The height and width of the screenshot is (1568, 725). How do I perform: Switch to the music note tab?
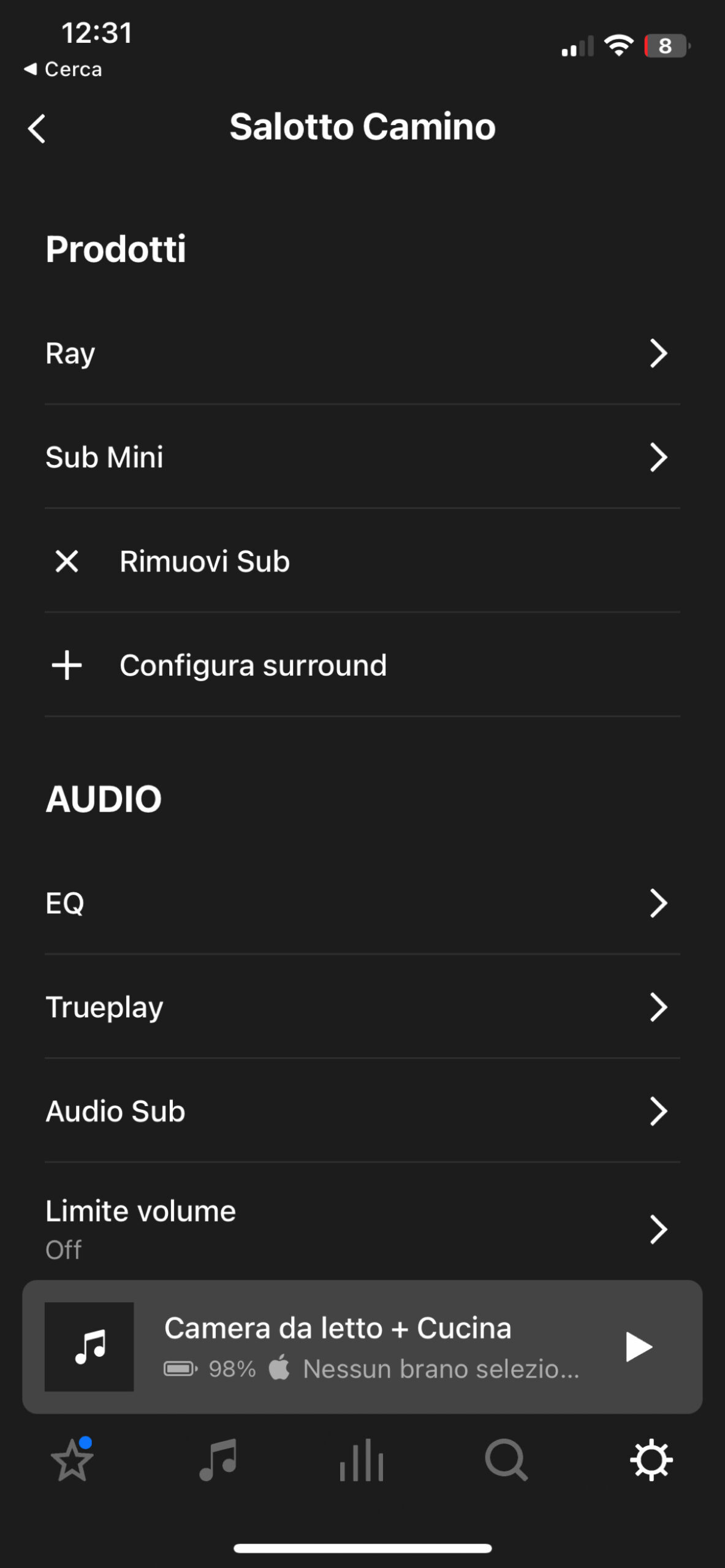point(218,1461)
